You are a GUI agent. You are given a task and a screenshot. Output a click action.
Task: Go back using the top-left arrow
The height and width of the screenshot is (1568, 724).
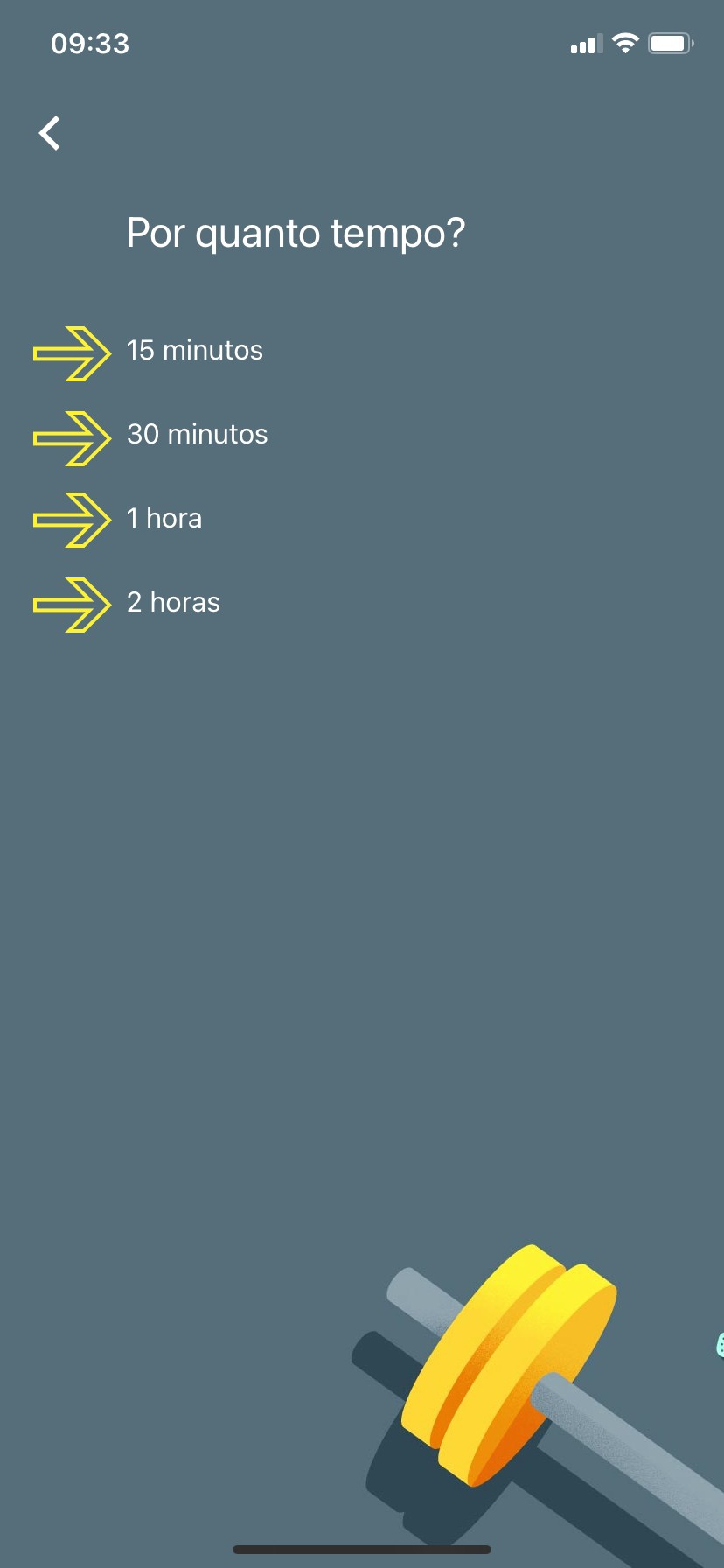50,133
